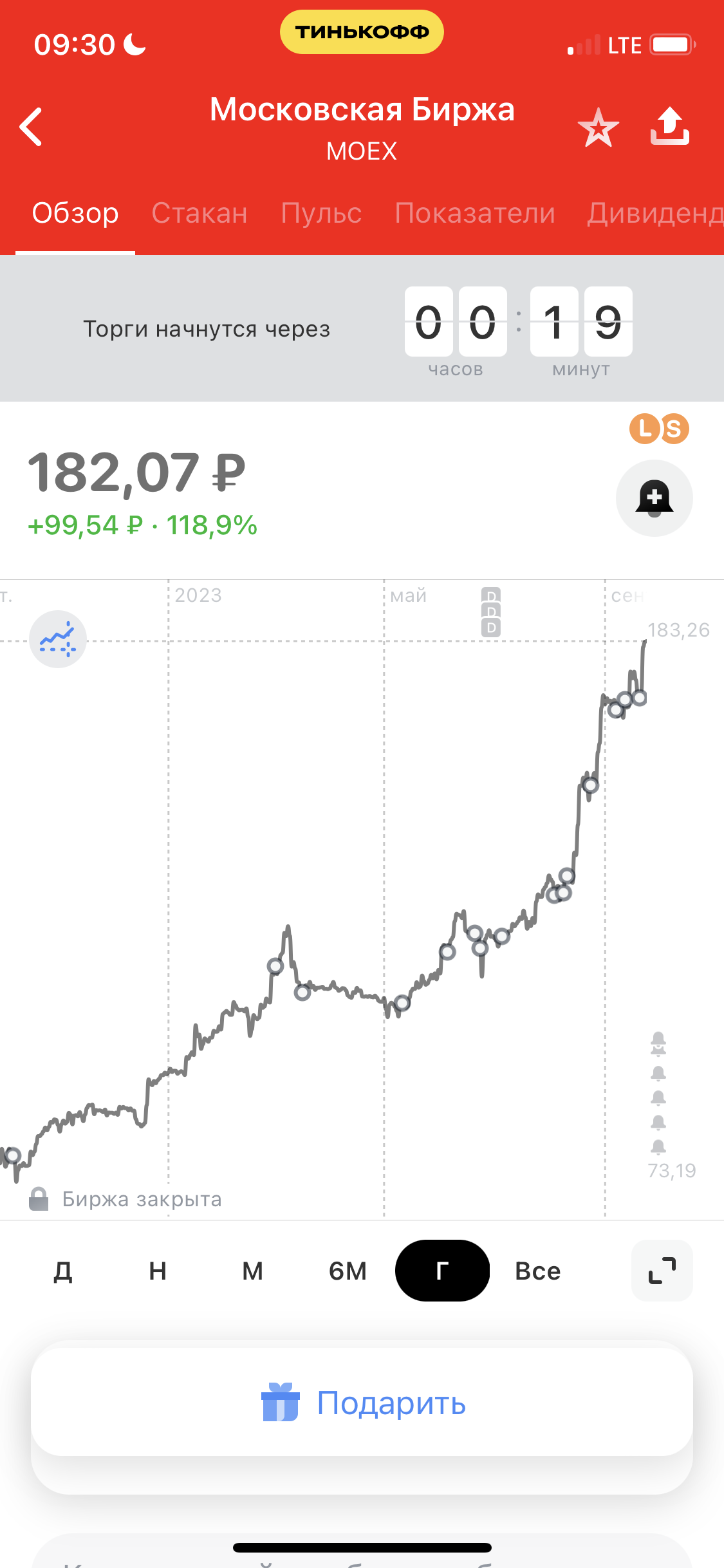Tap the L S long/short badge

pos(659,429)
